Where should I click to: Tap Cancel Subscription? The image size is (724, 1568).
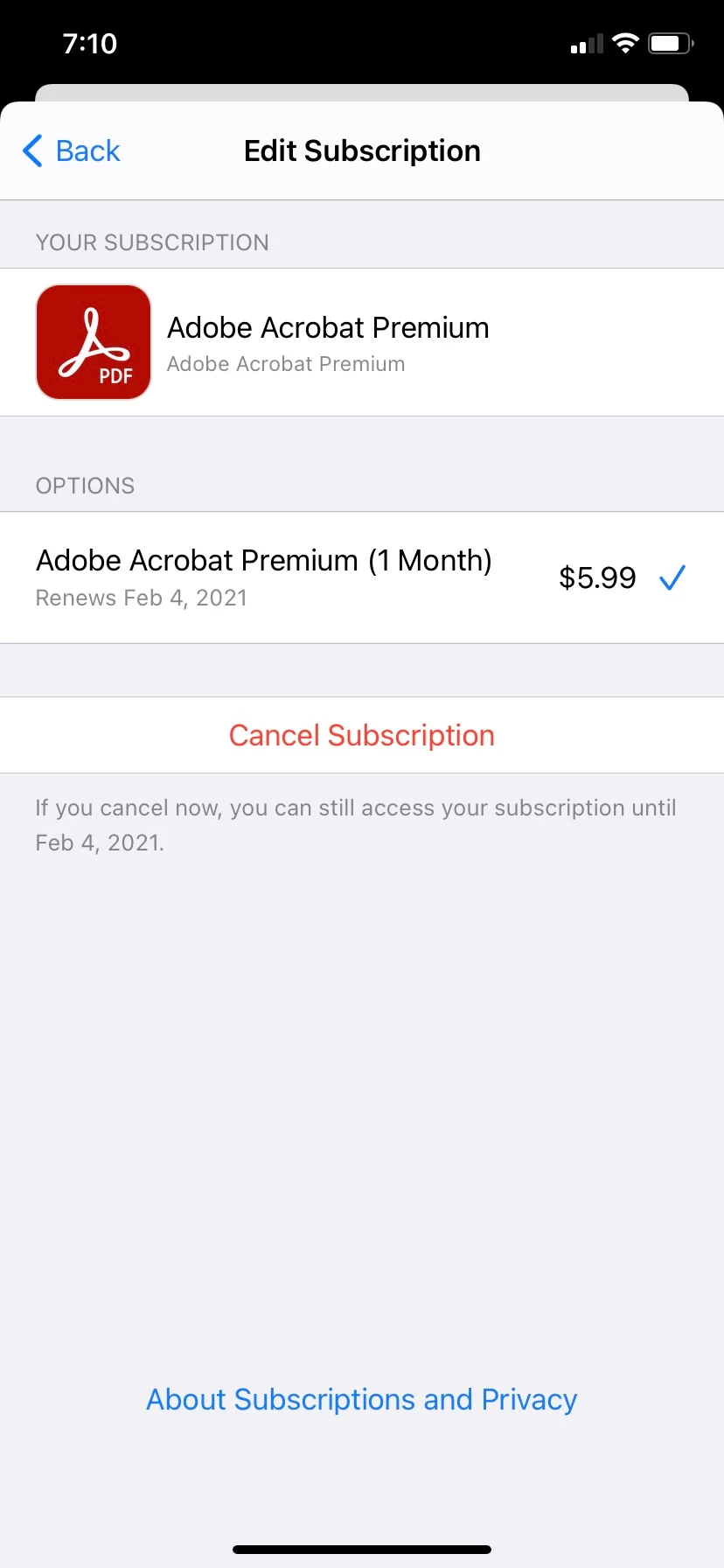(x=361, y=735)
